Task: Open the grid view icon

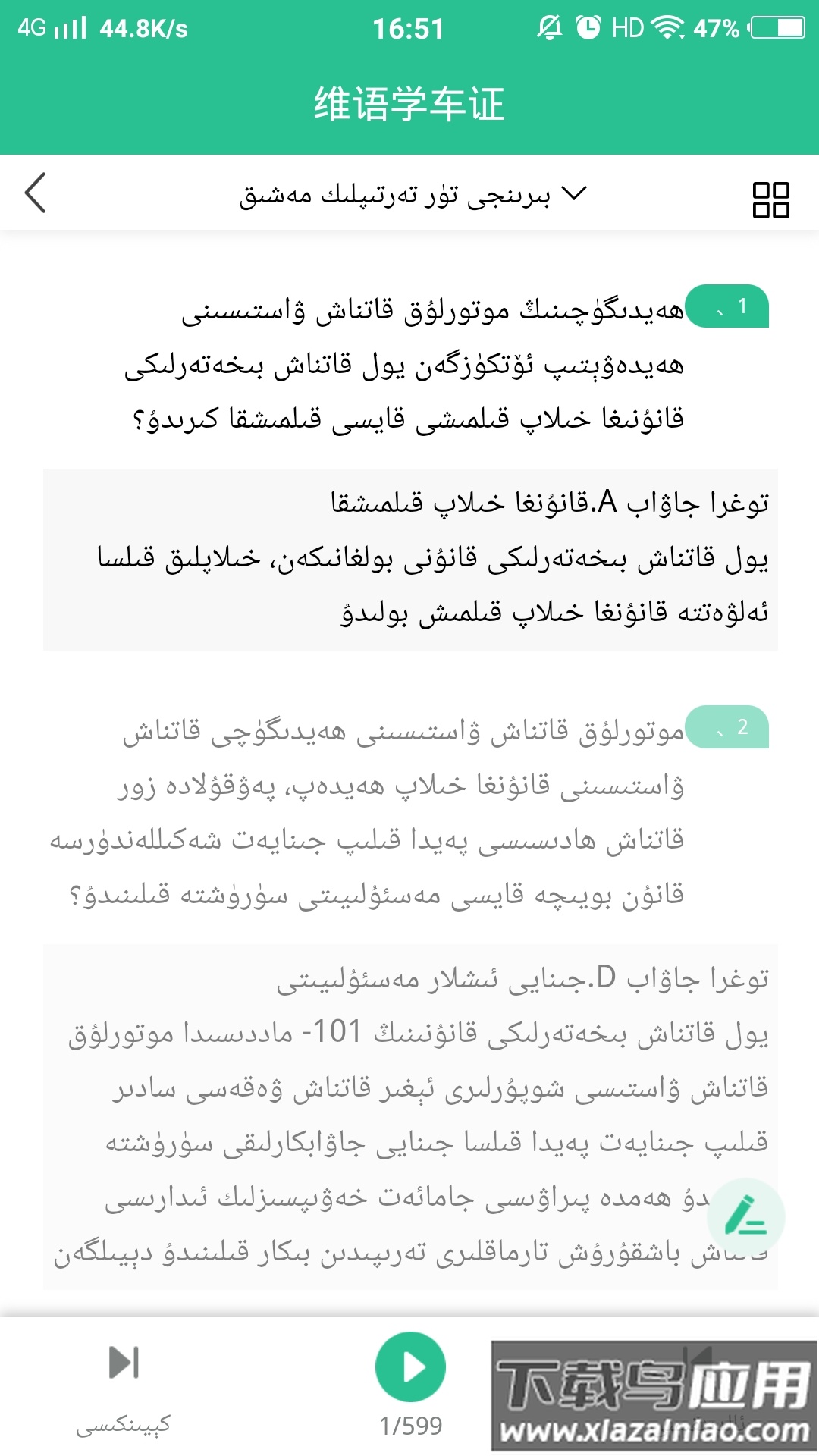Action: tap(770, 200)
